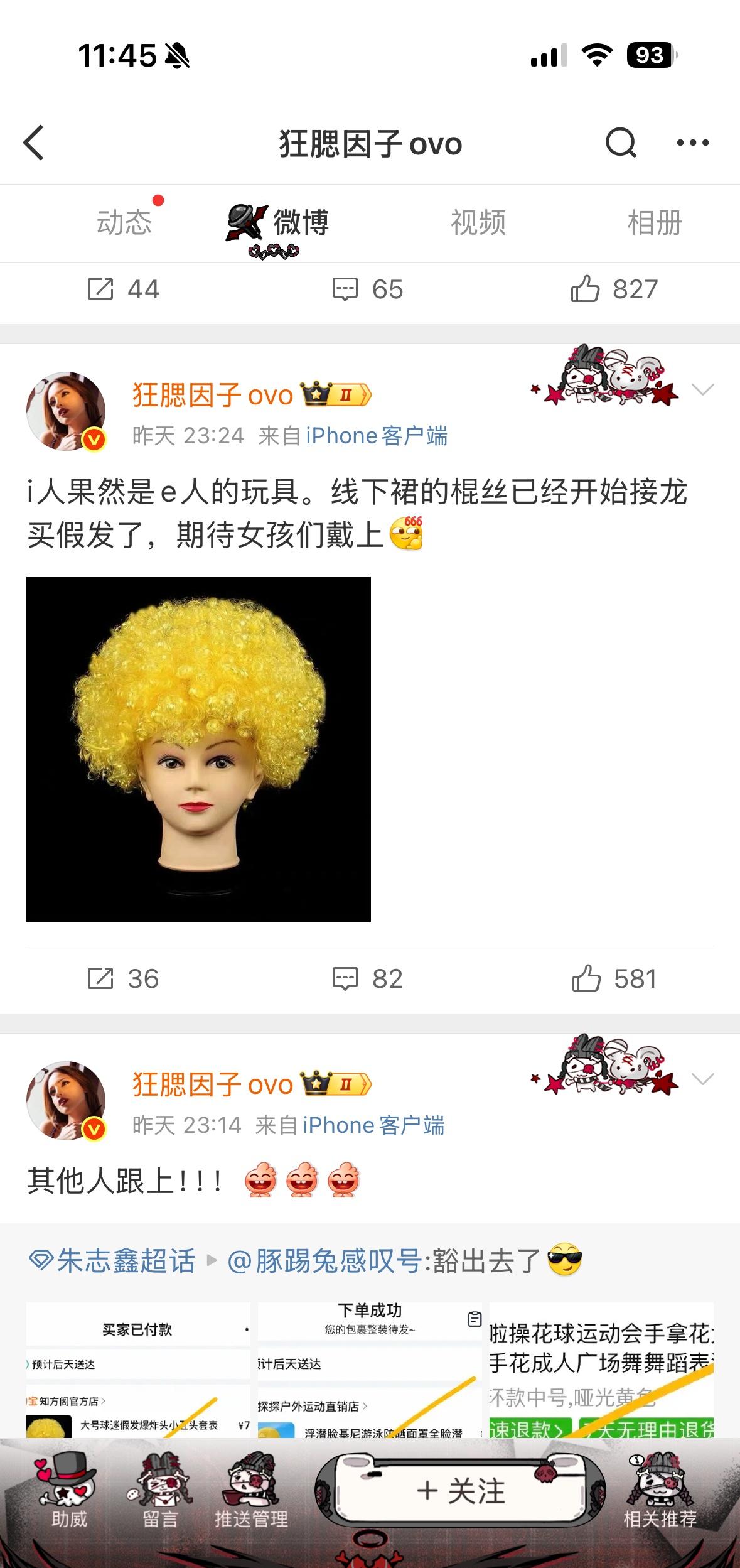Expand options chevron on the 23:24 post
Screen dimensions: 740x1568
pyautogui.click(x=702, y=389)
